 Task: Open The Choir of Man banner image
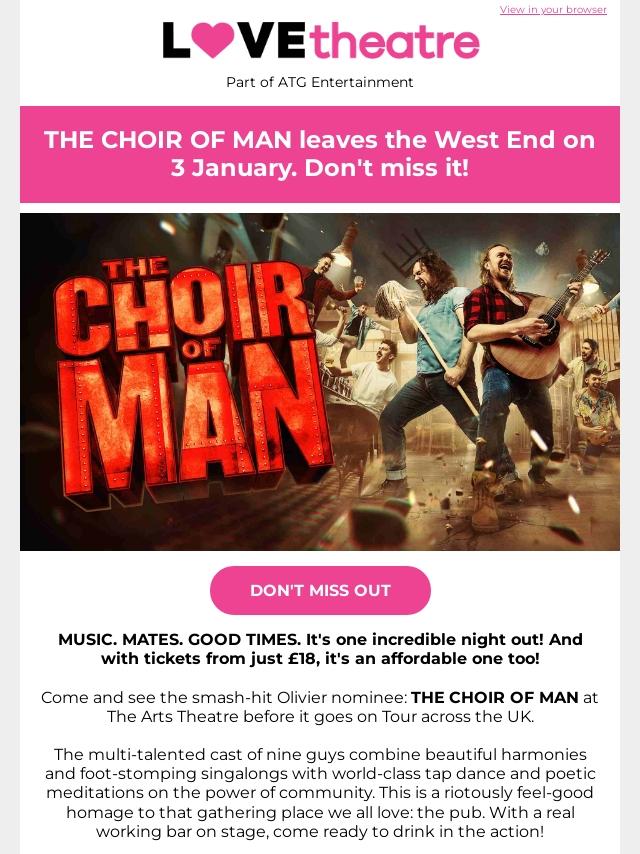click(320, 381)
